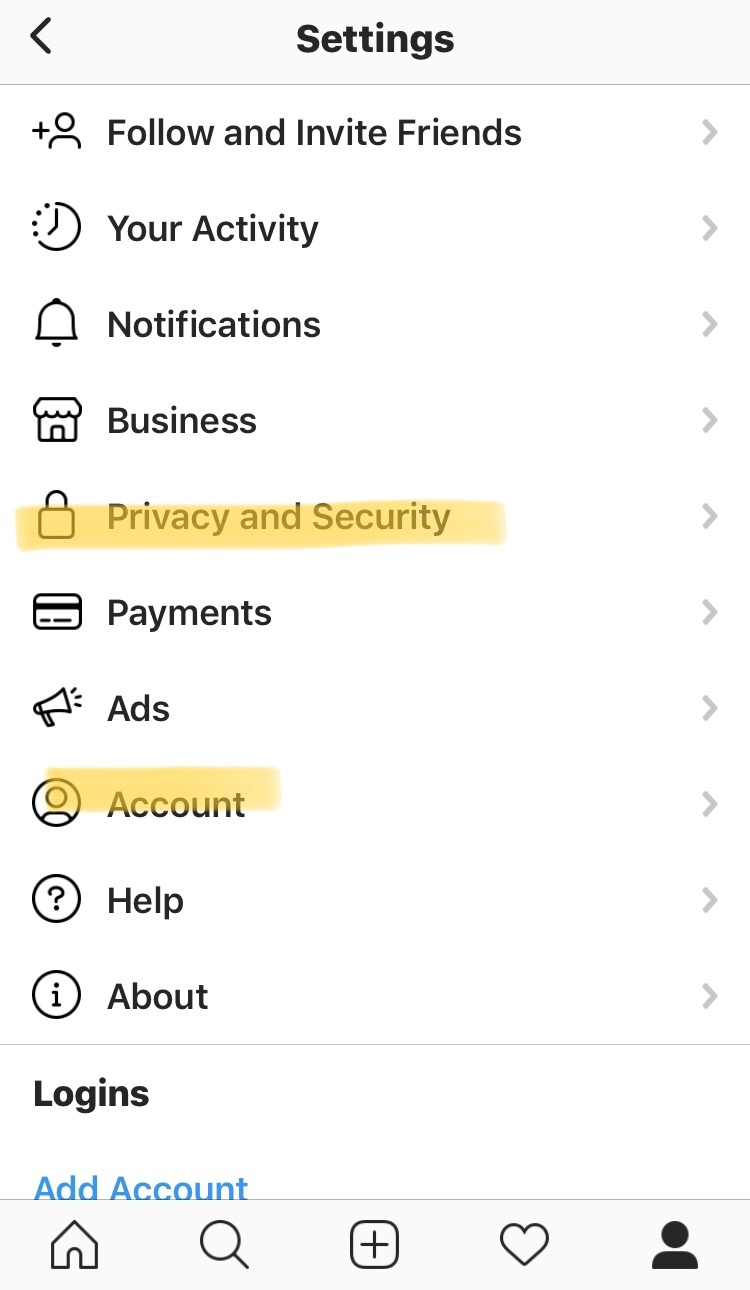Open the Help row
Screen dimensions: 750x1290
click(x=145, y=901)
